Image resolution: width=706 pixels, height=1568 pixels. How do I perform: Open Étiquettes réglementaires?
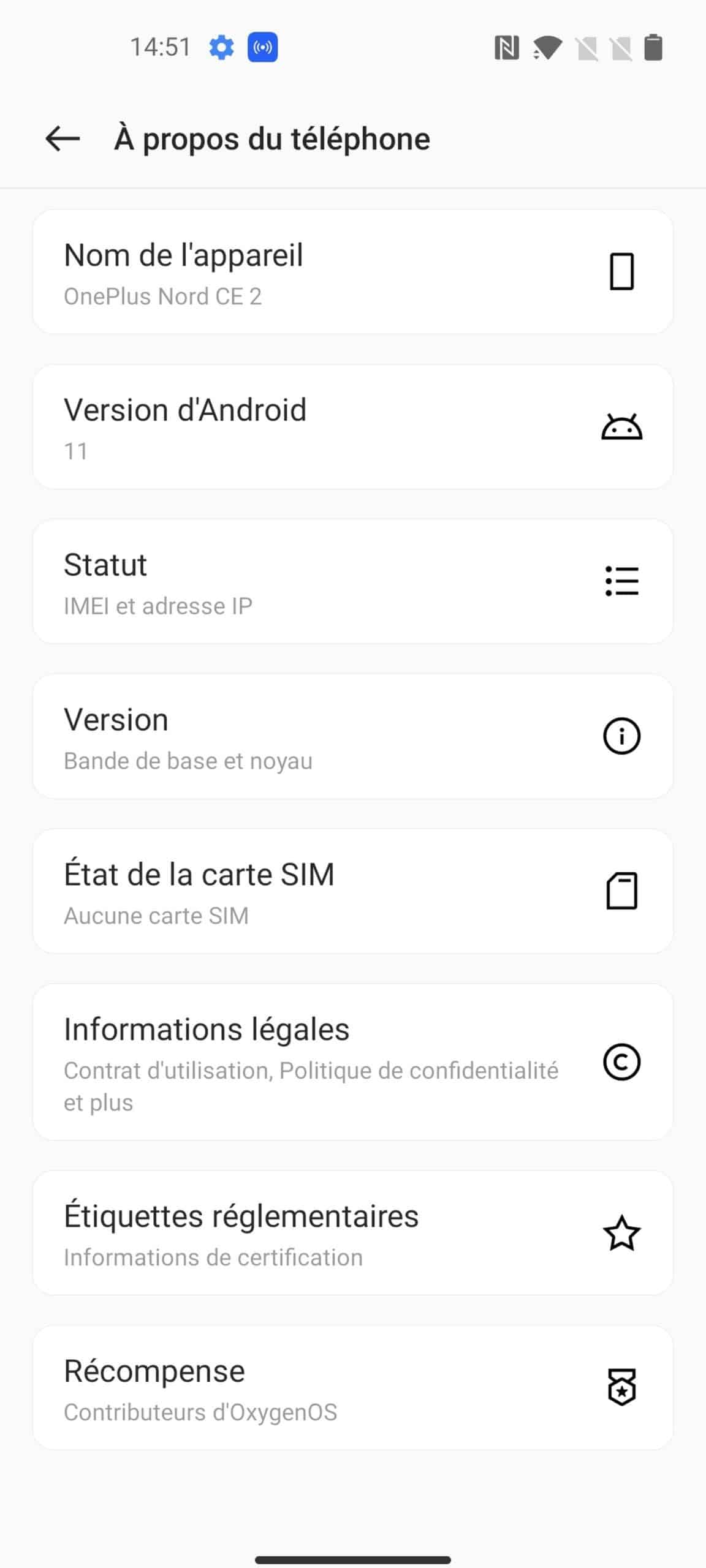(x=352, y=1233)
